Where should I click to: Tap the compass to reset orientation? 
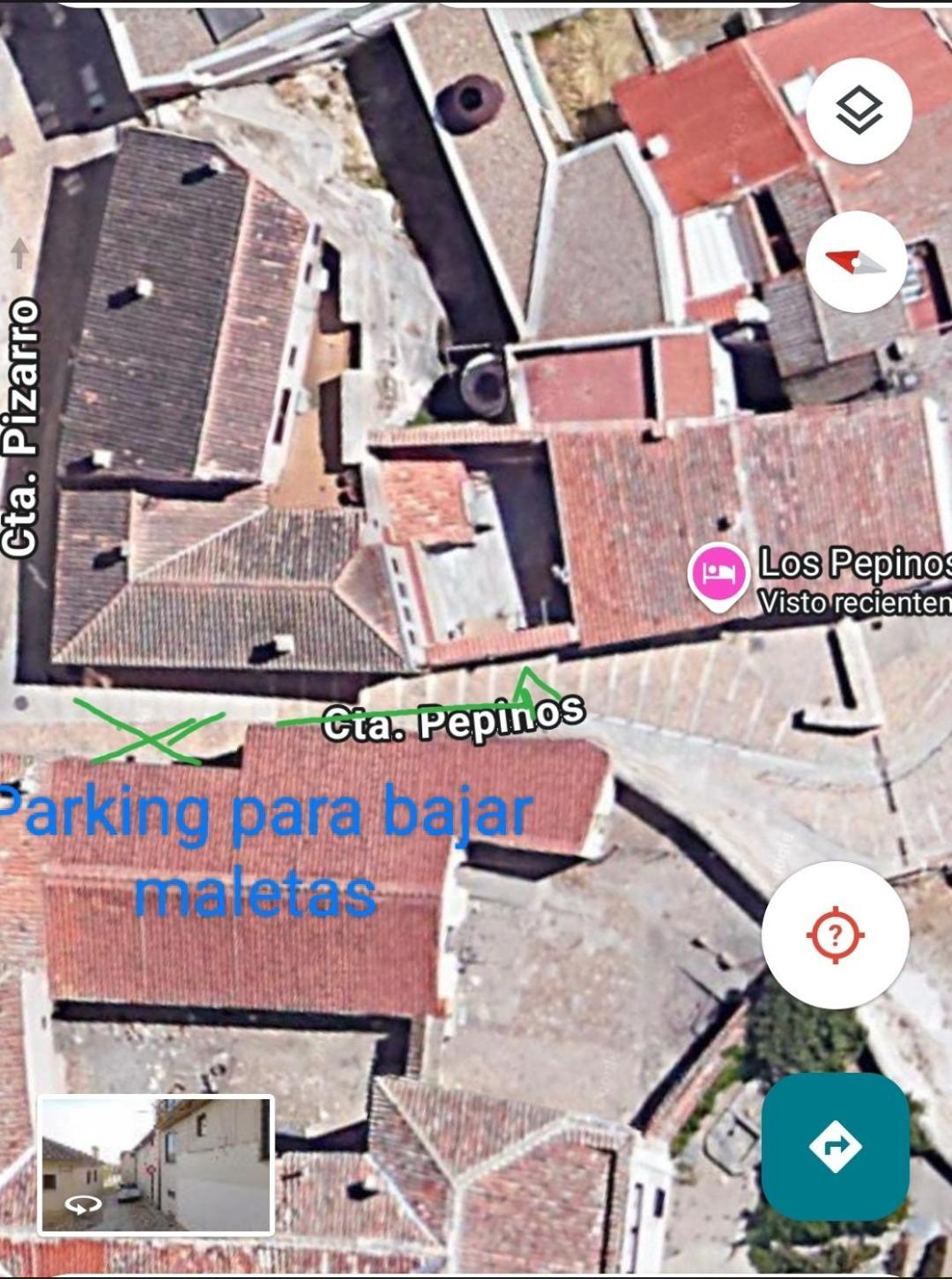click(x=855, y=262)
